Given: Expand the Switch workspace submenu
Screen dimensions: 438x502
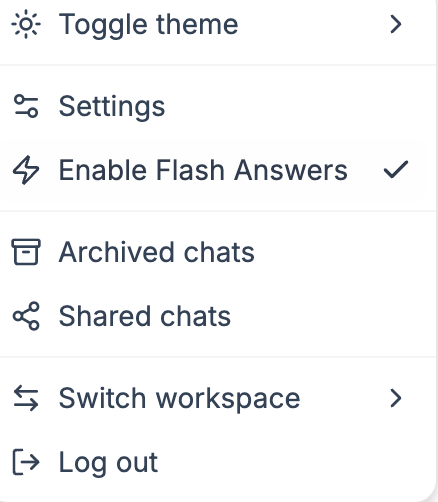Looking at the screenshot, I should pos(213,398).
